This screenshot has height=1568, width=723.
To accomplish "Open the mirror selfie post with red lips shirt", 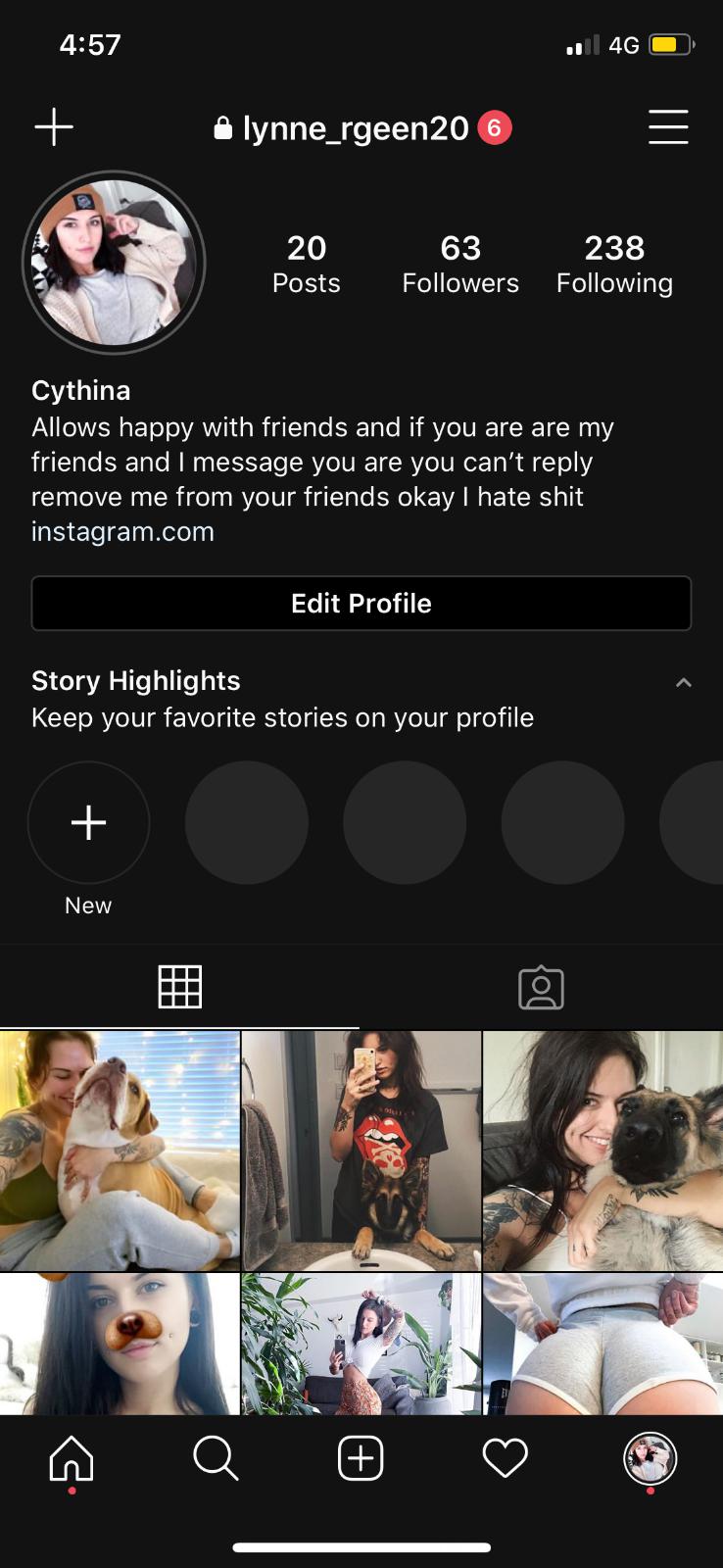I will click(361, 1151).
